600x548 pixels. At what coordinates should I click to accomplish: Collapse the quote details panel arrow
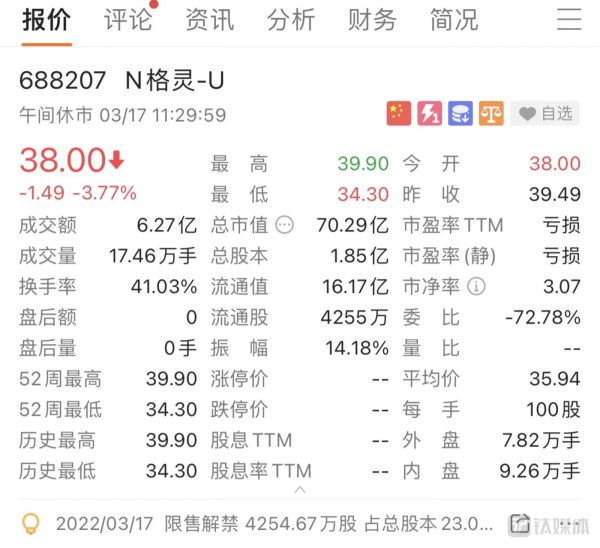299,490
